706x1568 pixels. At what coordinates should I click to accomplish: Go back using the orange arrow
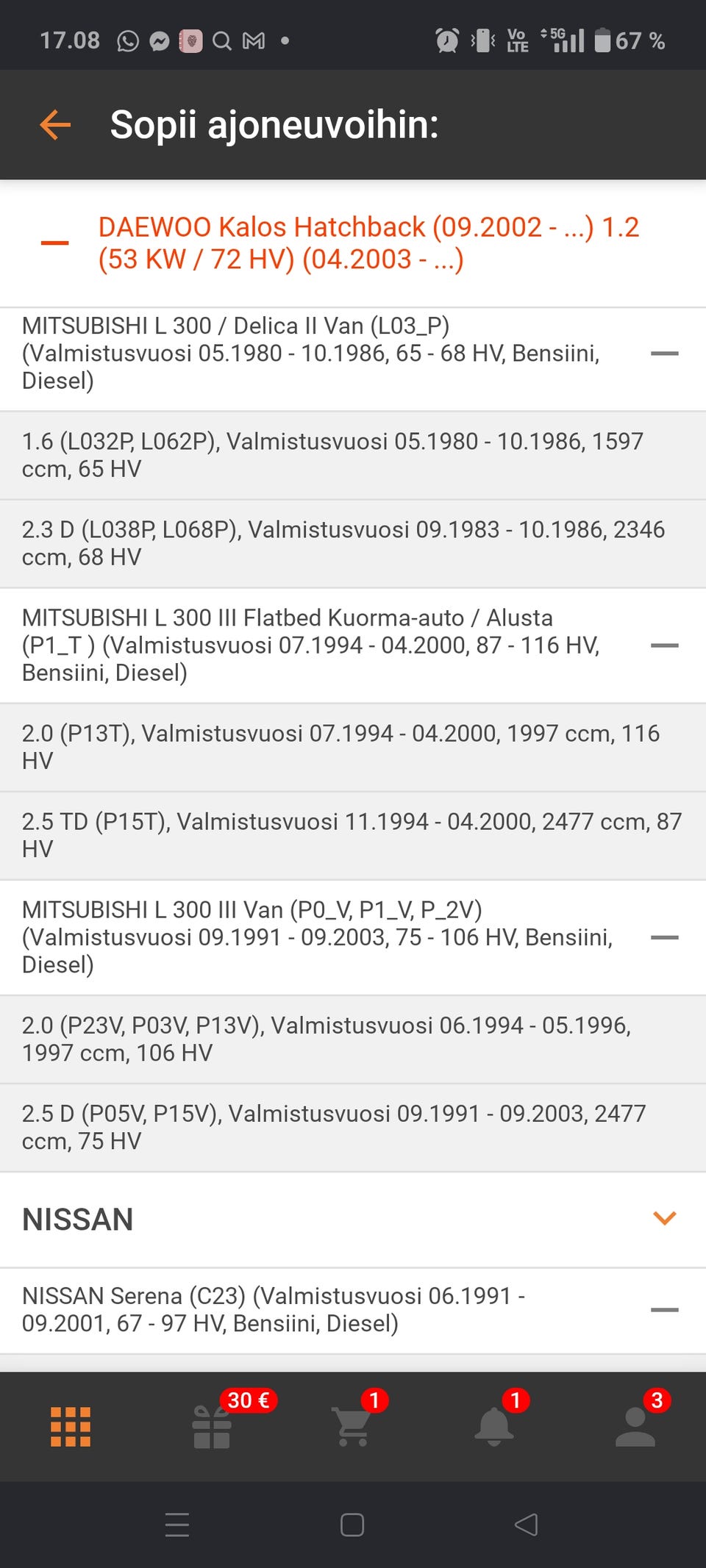(x=55, y=125)
